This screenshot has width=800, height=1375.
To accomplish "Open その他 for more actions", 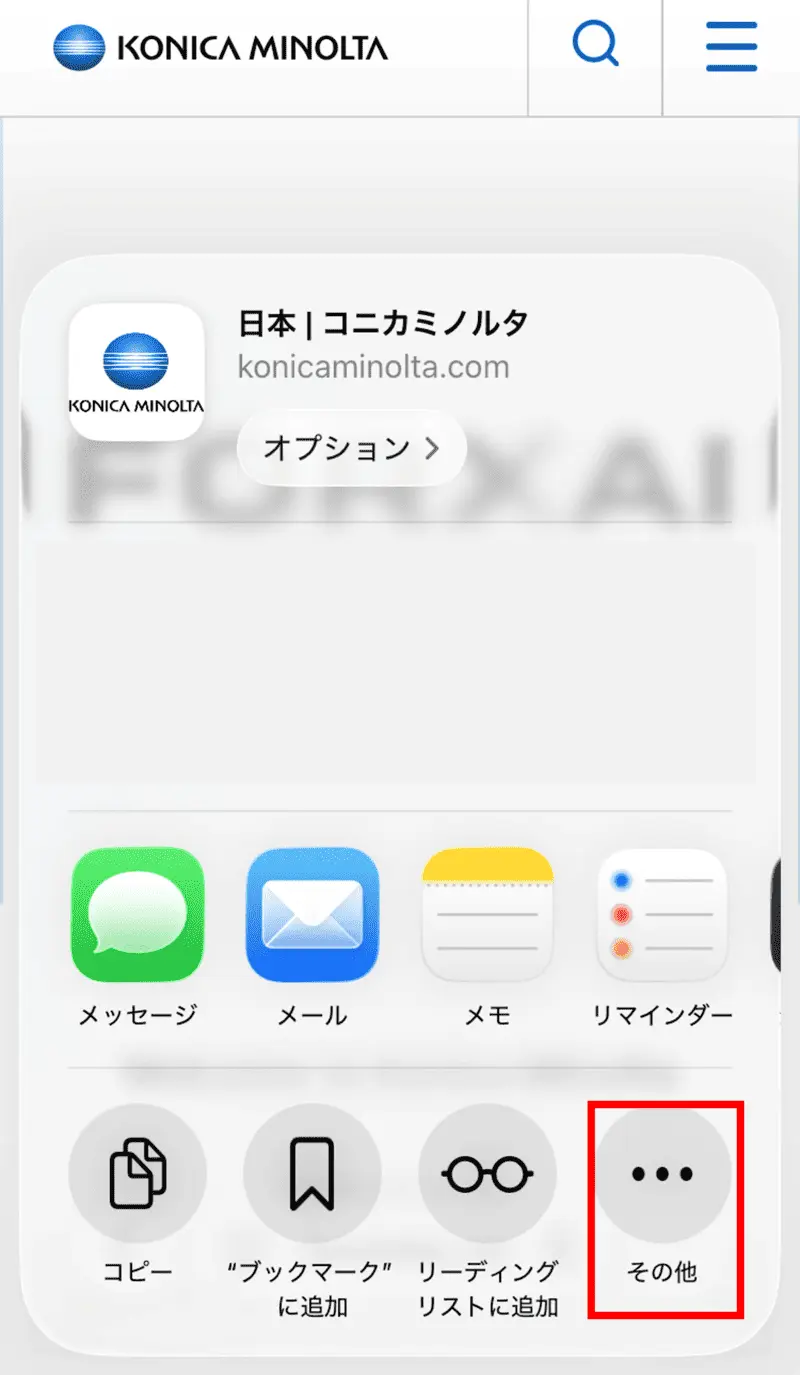I will [x=662, y=1173].
